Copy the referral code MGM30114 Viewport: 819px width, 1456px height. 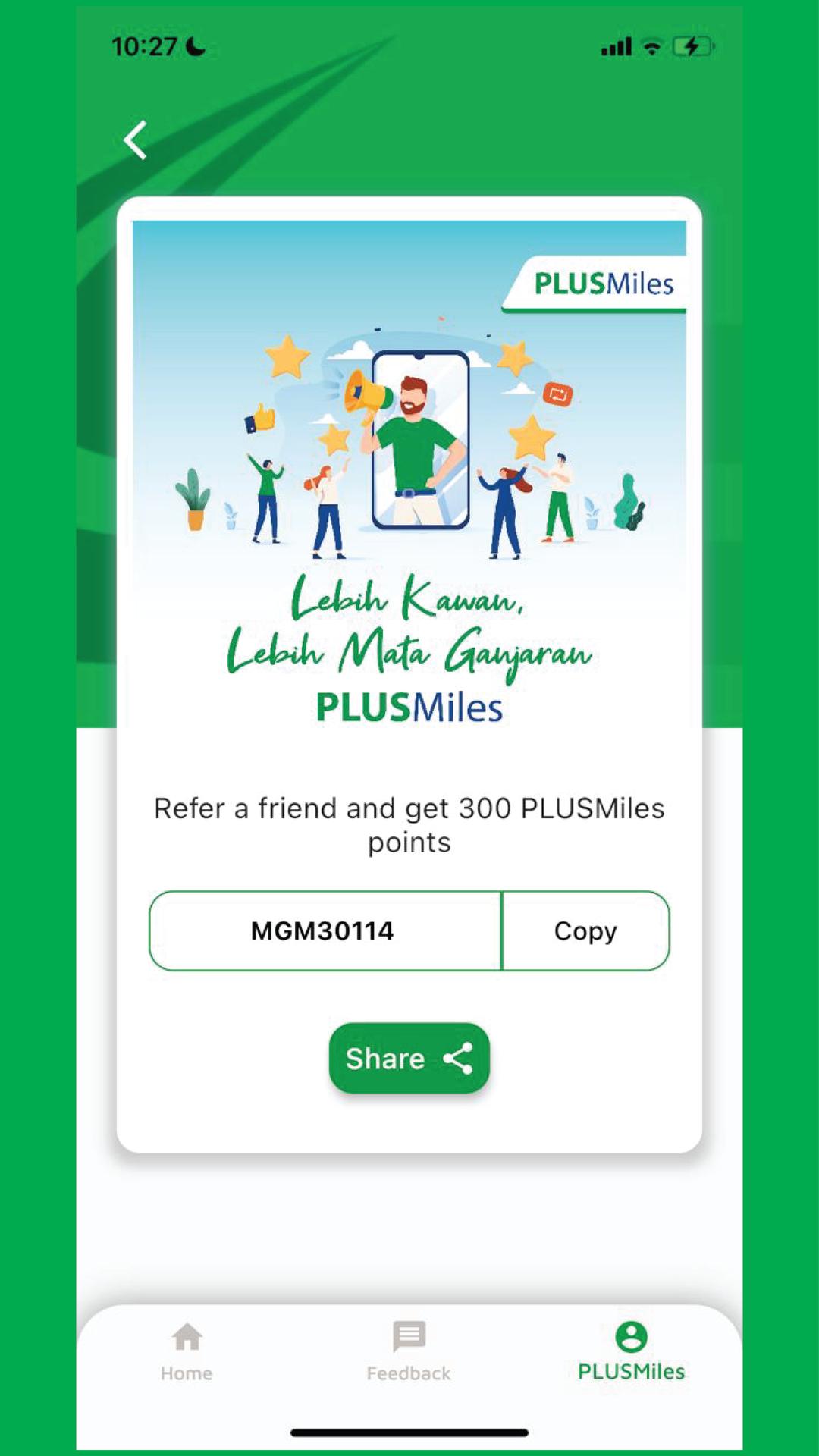[585, 930]
